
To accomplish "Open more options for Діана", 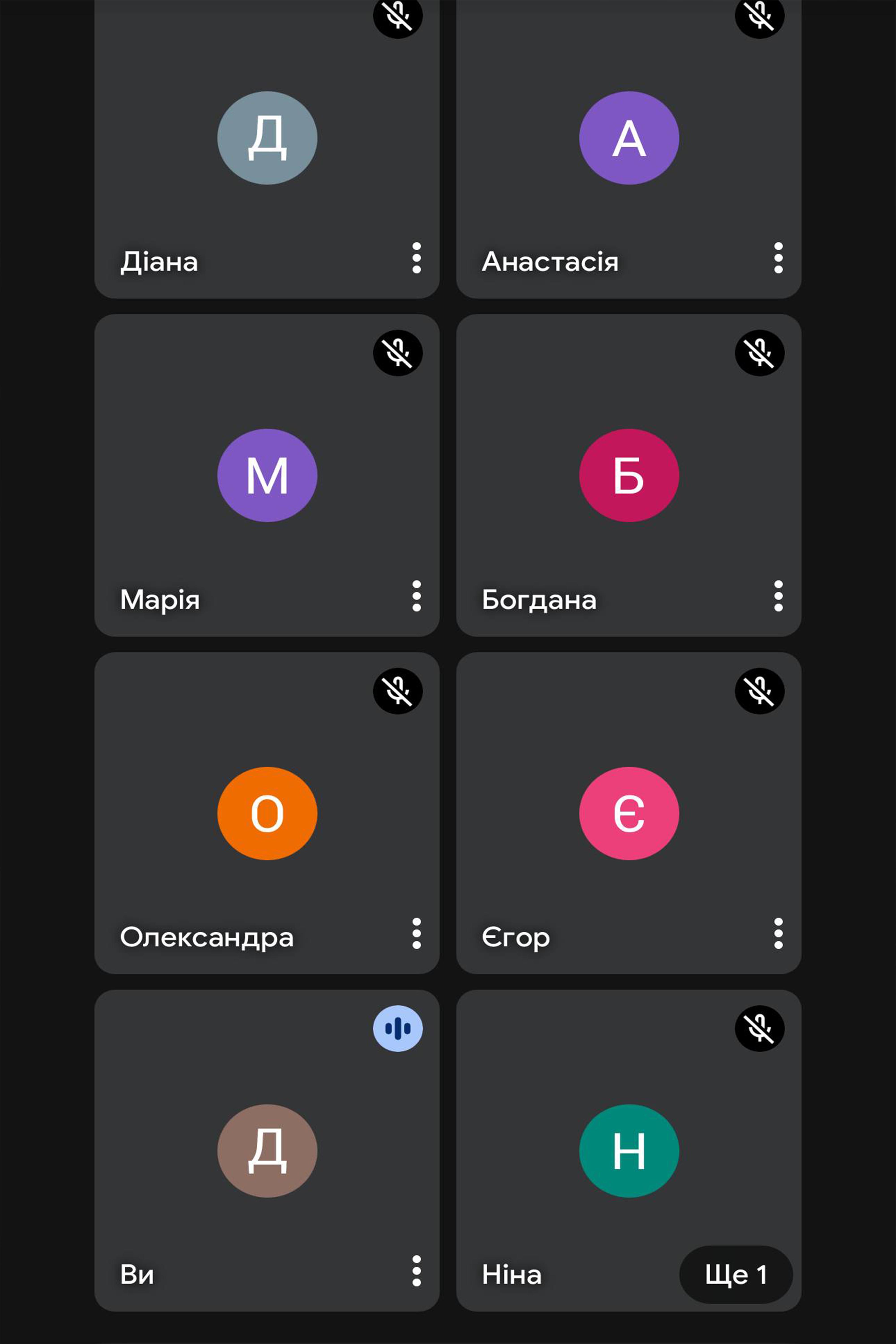I will 417,258.
